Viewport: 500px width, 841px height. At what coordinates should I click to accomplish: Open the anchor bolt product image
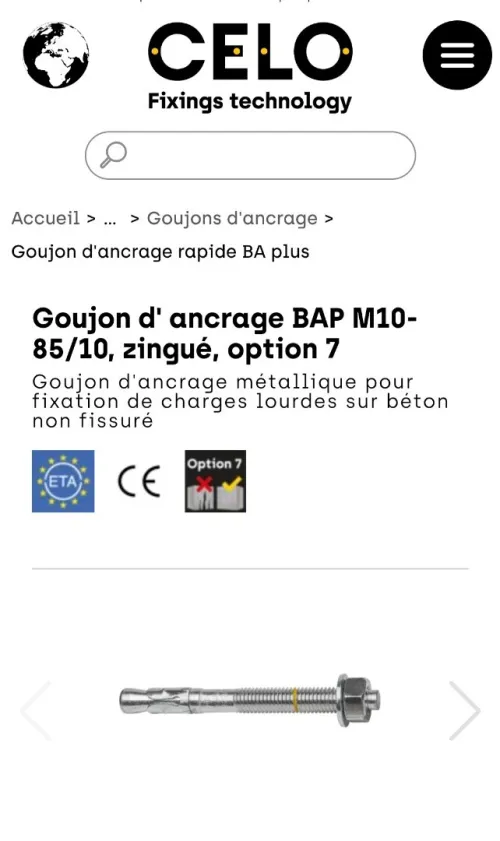250,701
